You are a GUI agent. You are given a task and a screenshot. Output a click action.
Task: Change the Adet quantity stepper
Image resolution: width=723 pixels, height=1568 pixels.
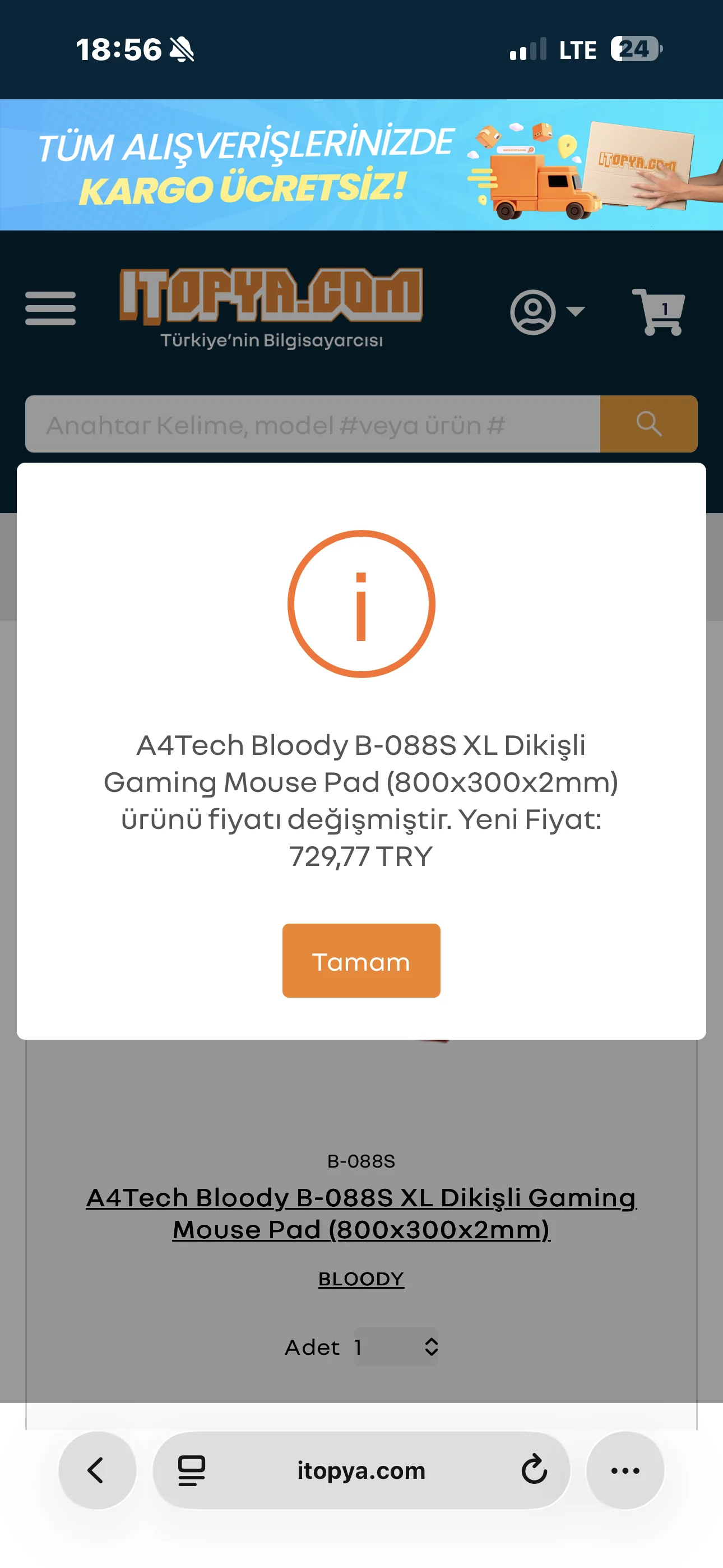[396, 1346]
